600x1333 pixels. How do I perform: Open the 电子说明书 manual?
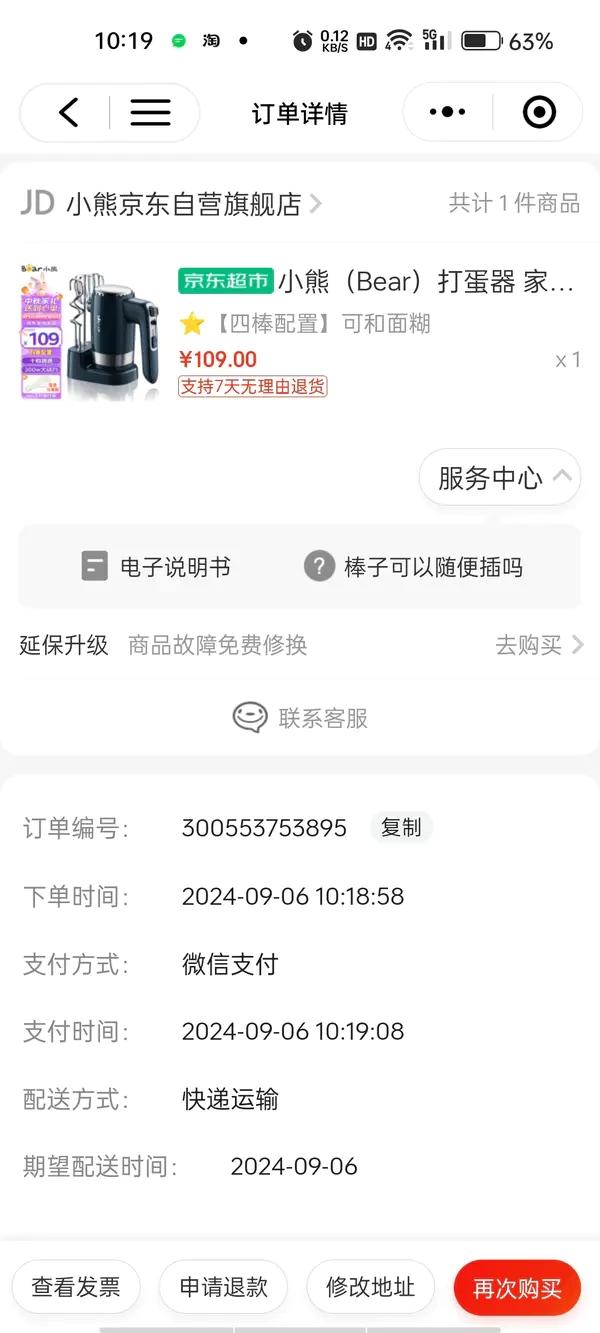point(156,568)
